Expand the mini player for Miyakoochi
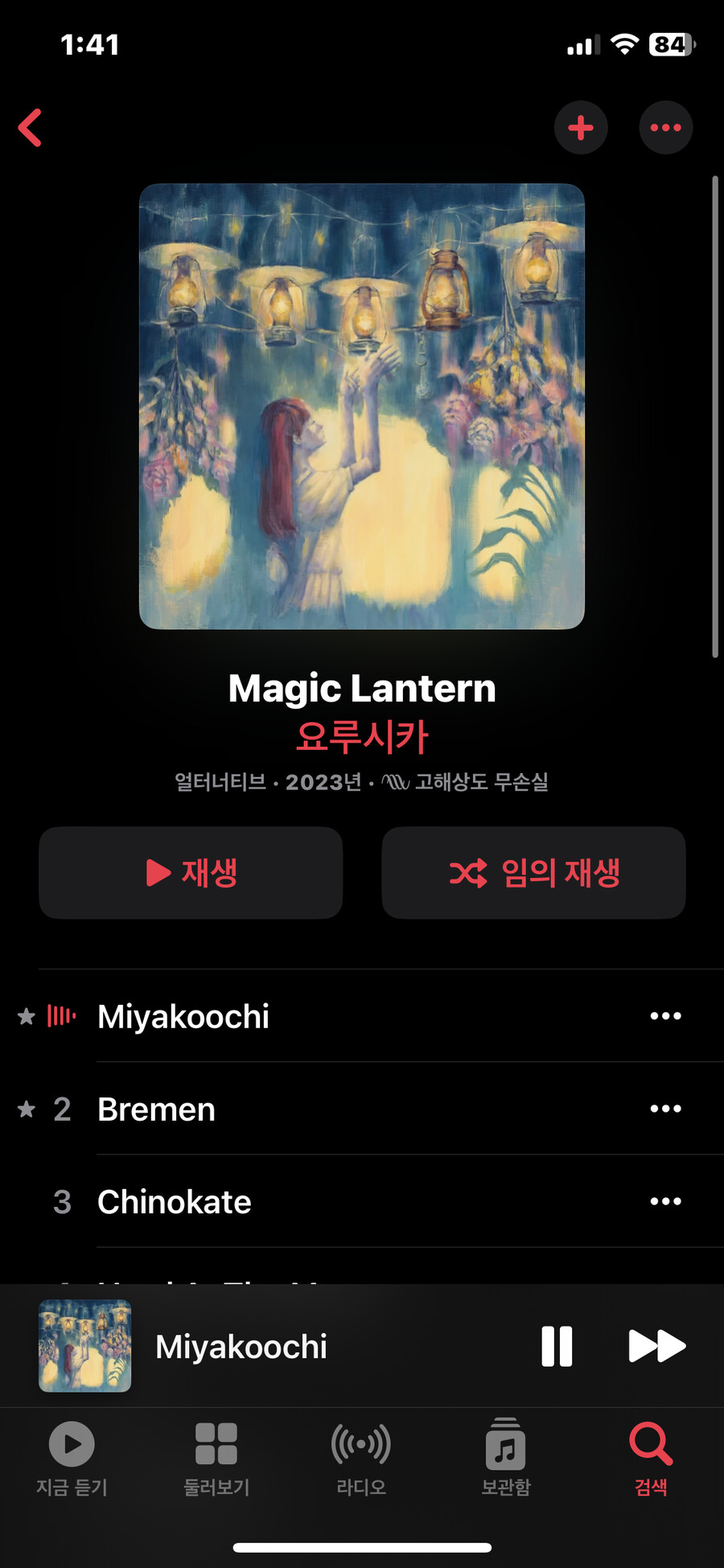724x1568 pixels. [x=322, y=1346]
